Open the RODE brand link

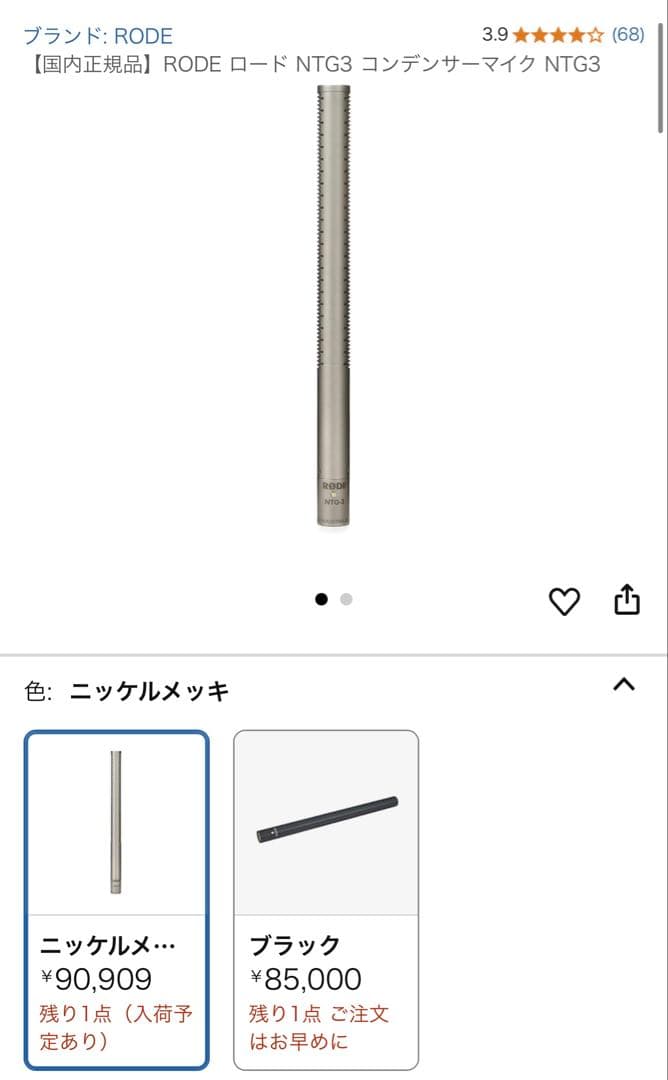(x=98, y=36)
